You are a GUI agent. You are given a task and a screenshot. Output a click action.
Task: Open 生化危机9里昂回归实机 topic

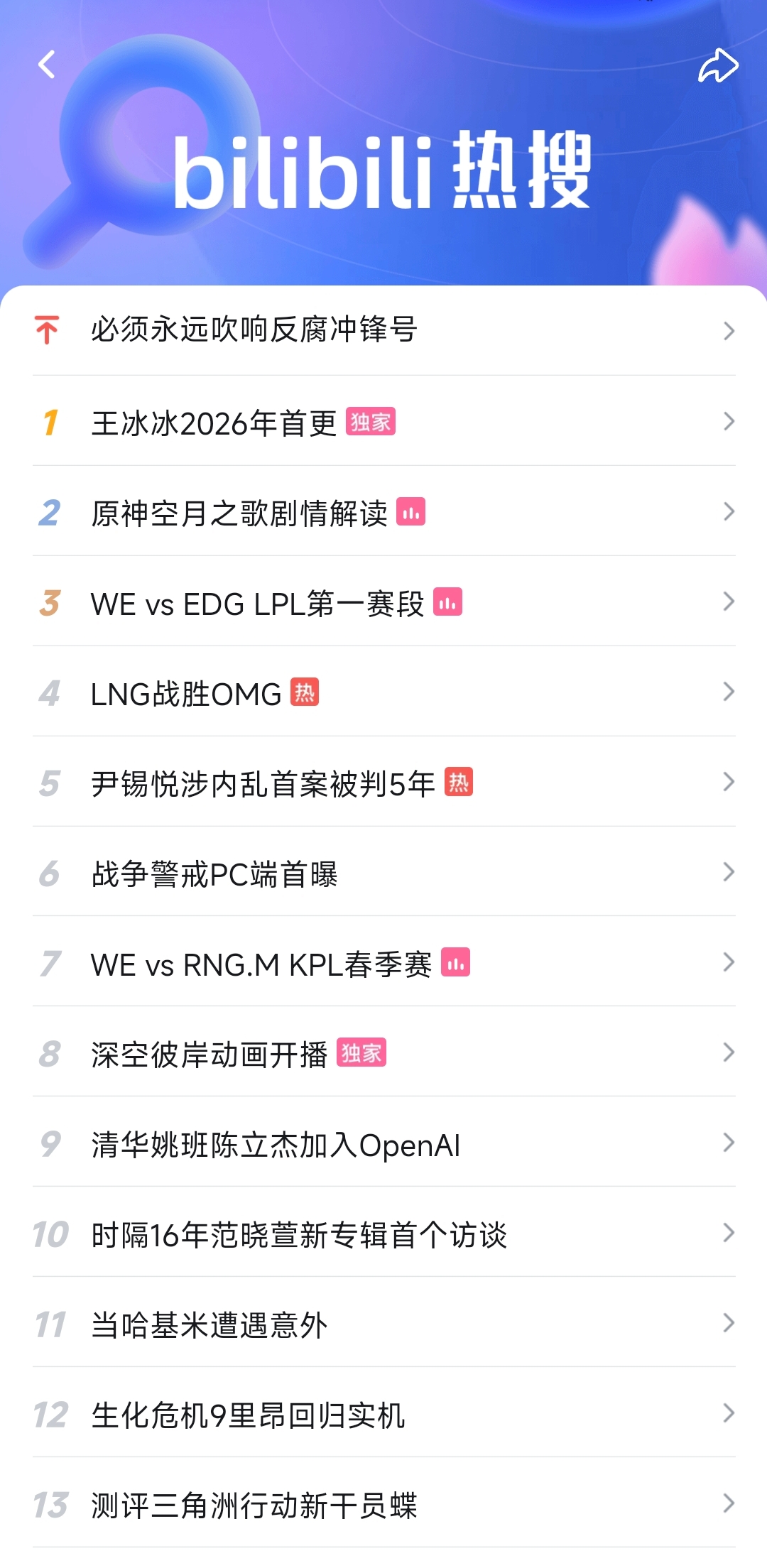[248, 1415]
